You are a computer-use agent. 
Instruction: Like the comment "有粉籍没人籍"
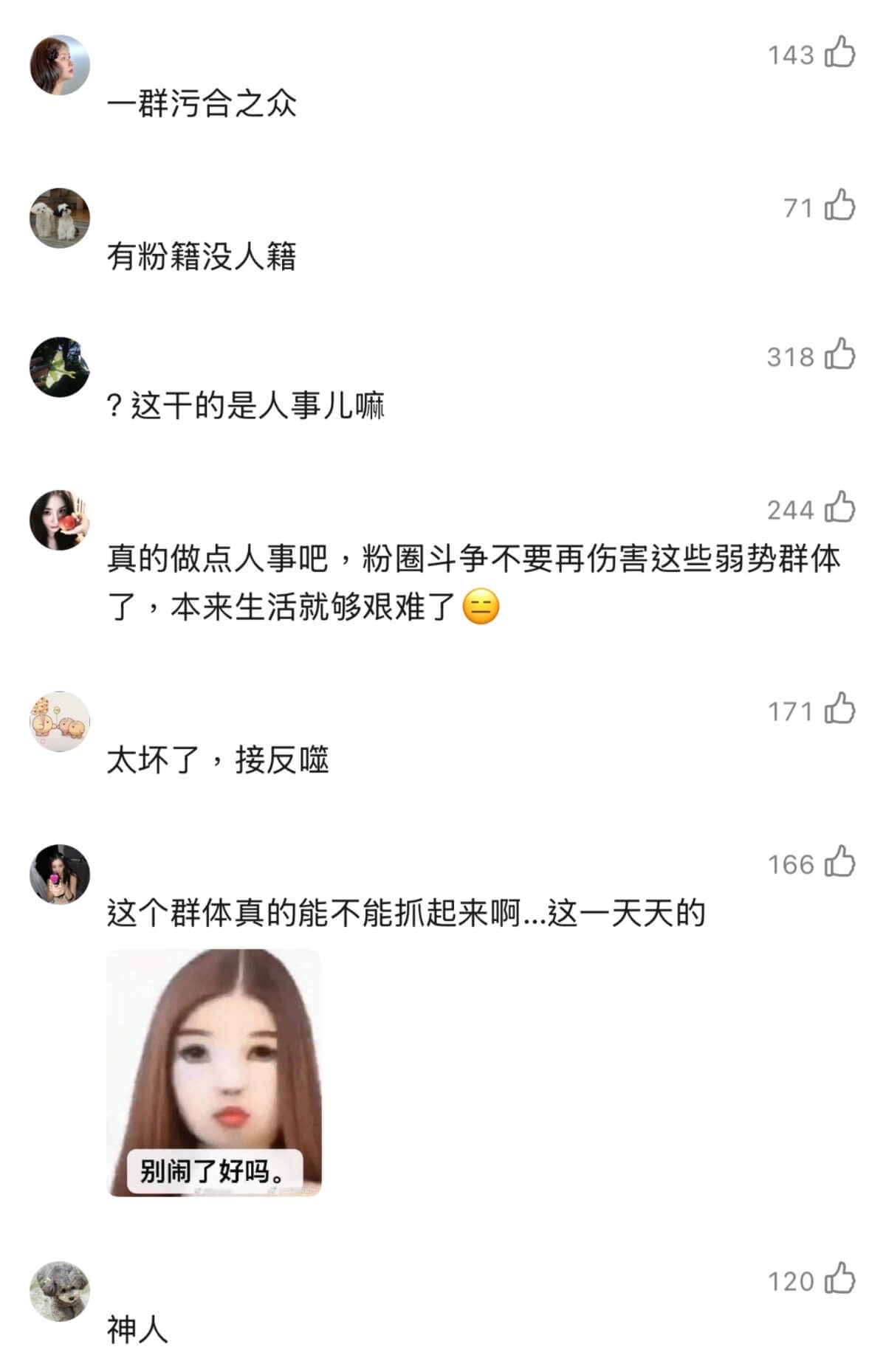839,206
